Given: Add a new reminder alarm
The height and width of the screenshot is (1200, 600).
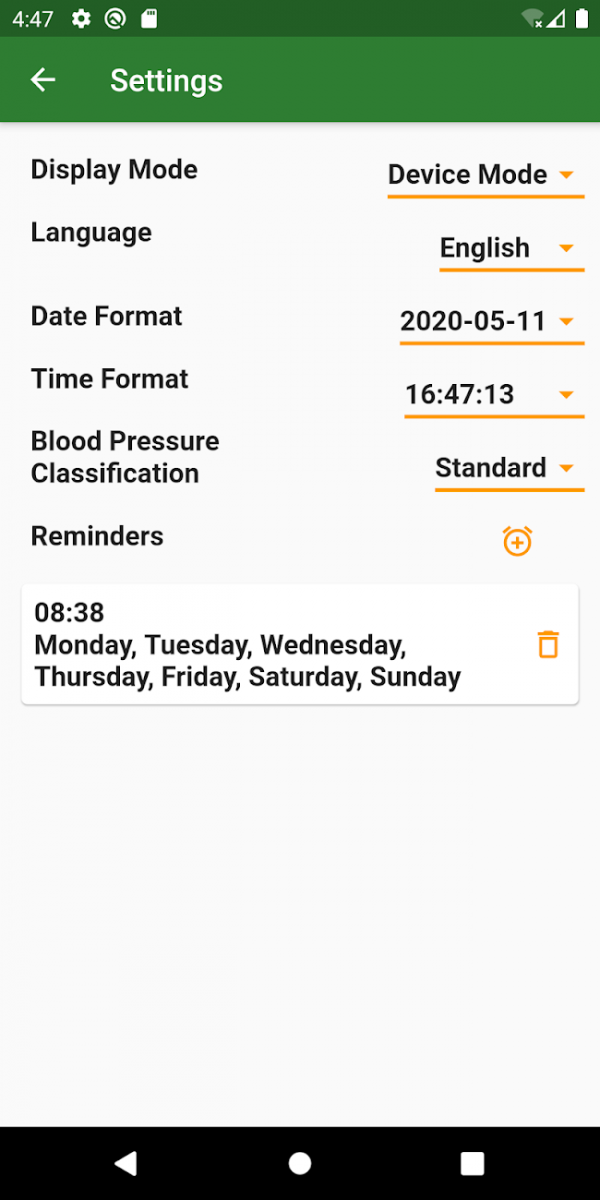Looking at the screenshot, I should (x=517, y=541).
